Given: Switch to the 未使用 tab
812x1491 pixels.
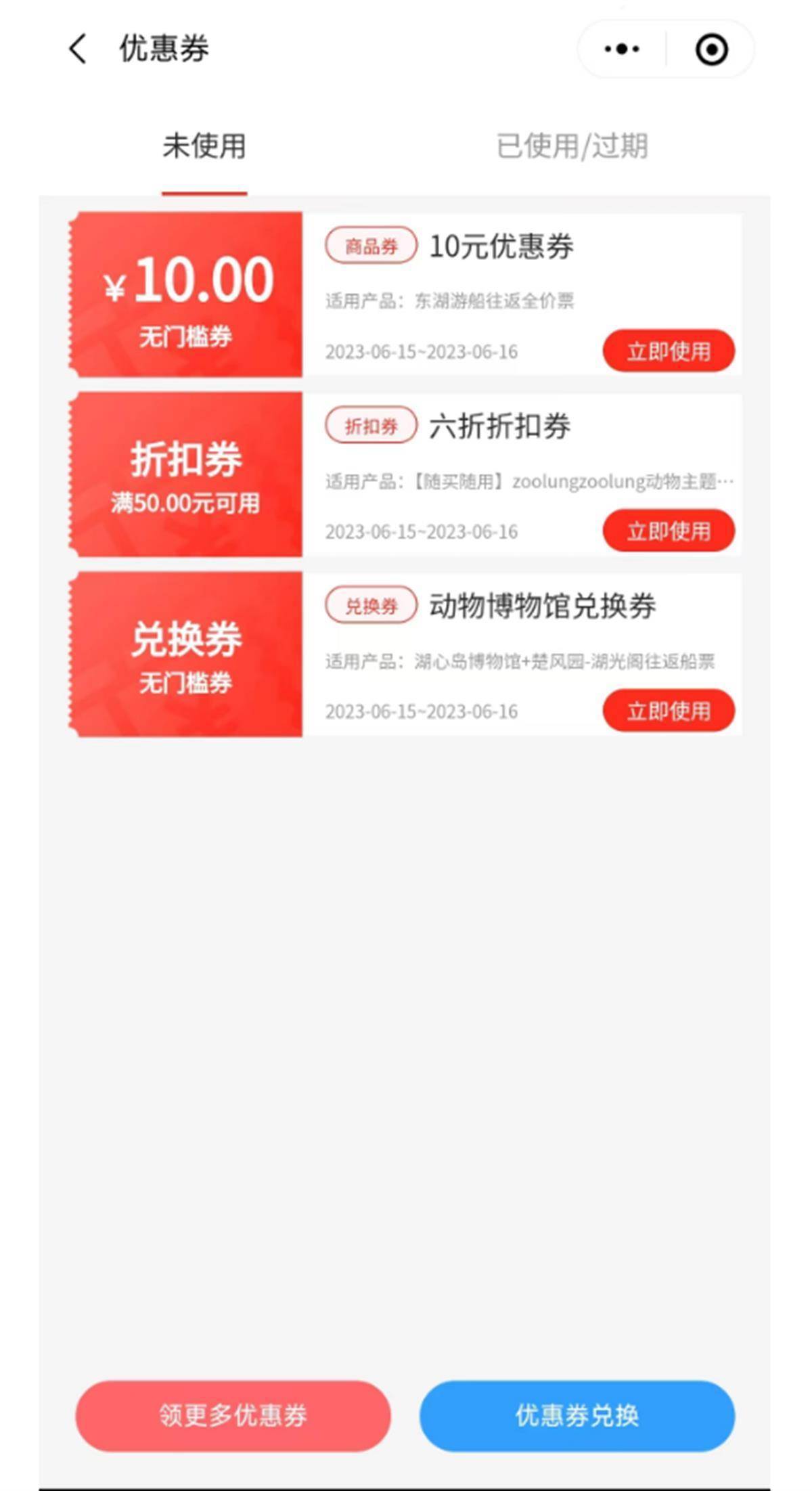Looking at the screenshot, I should [204, 147].
